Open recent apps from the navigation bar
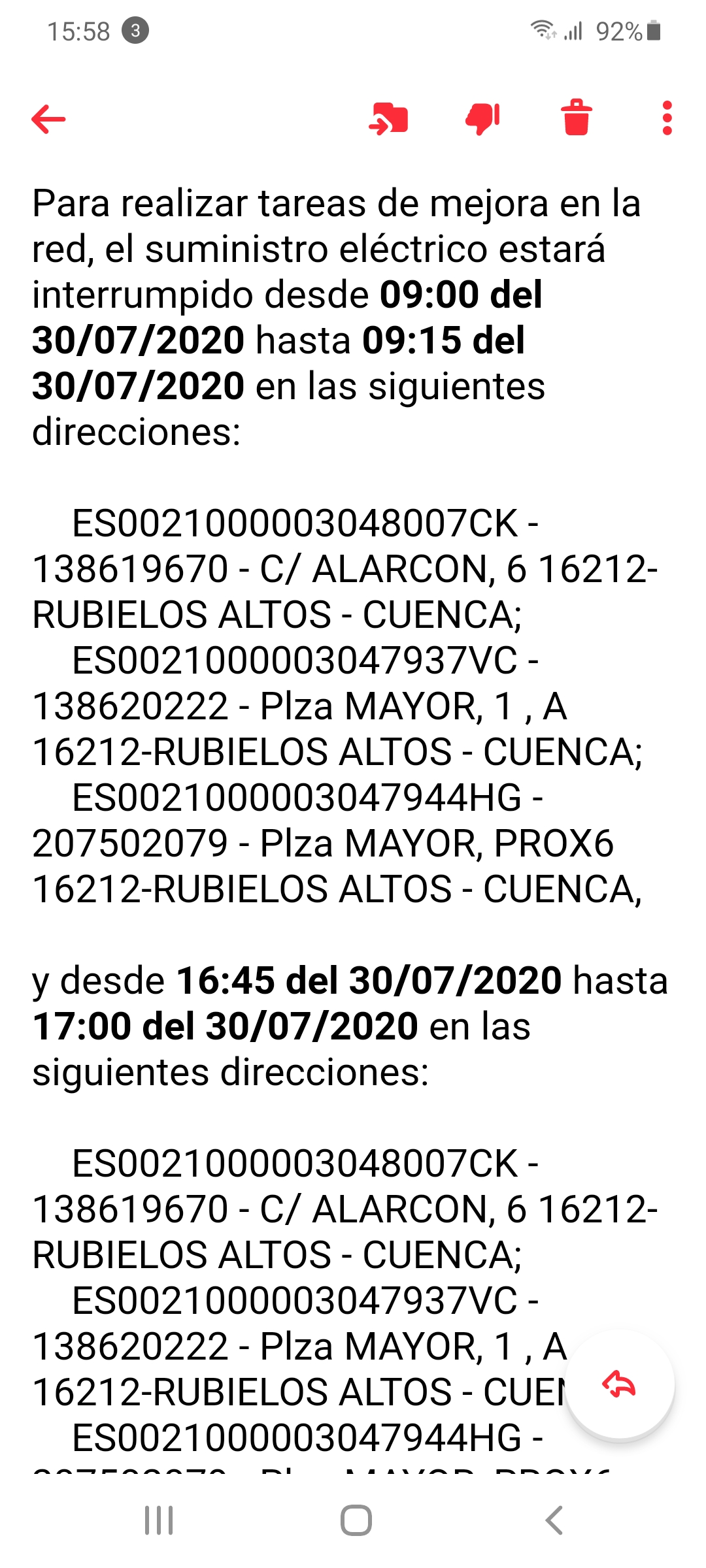The image size is (706, 1568). click(159, 1520)
